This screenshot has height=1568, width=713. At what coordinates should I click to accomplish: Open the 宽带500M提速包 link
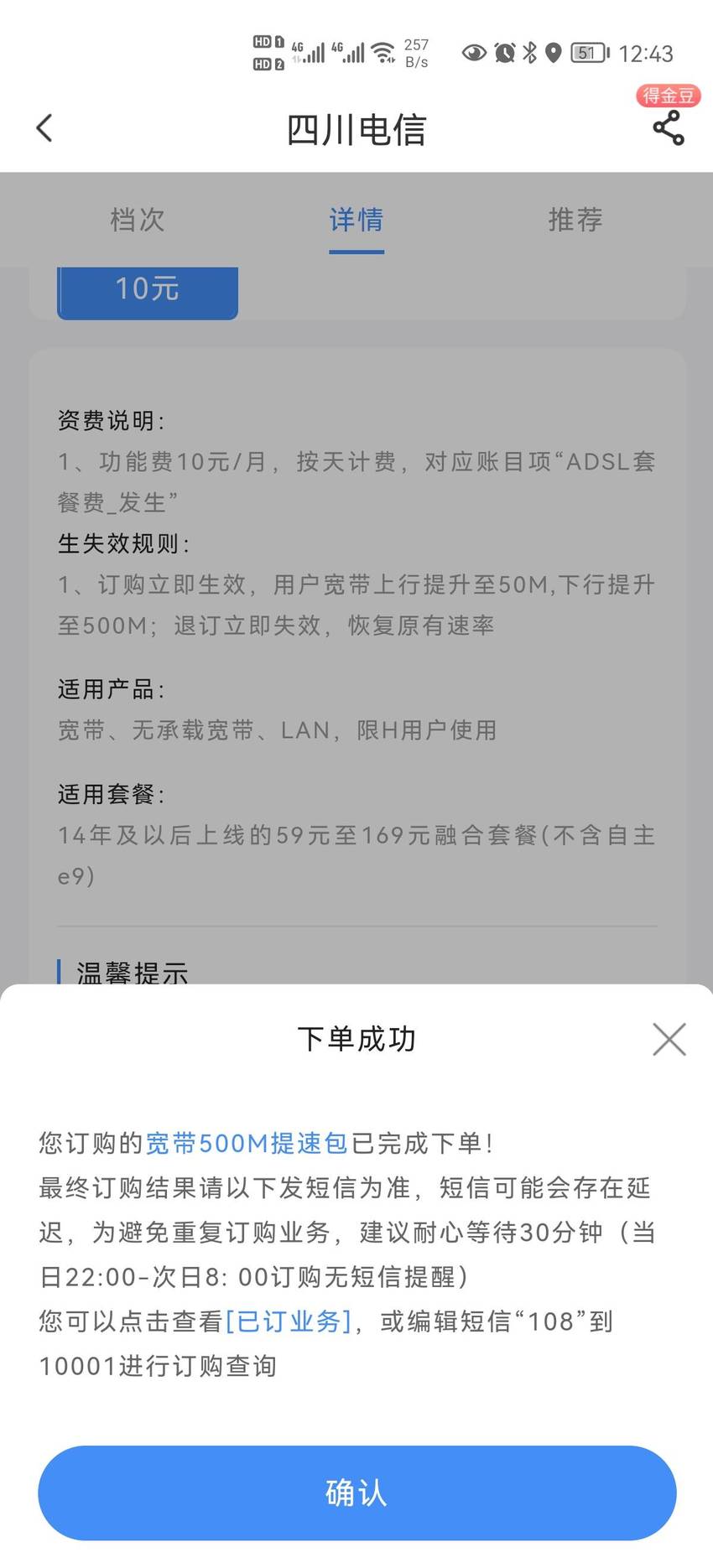[x=247, y=1143]
